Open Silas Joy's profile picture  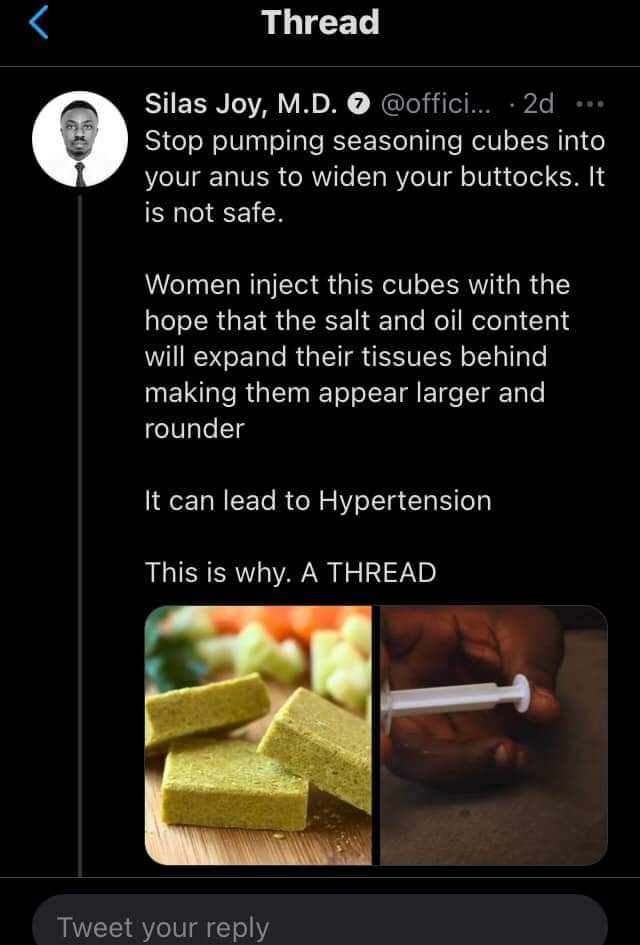coord(81,142)
